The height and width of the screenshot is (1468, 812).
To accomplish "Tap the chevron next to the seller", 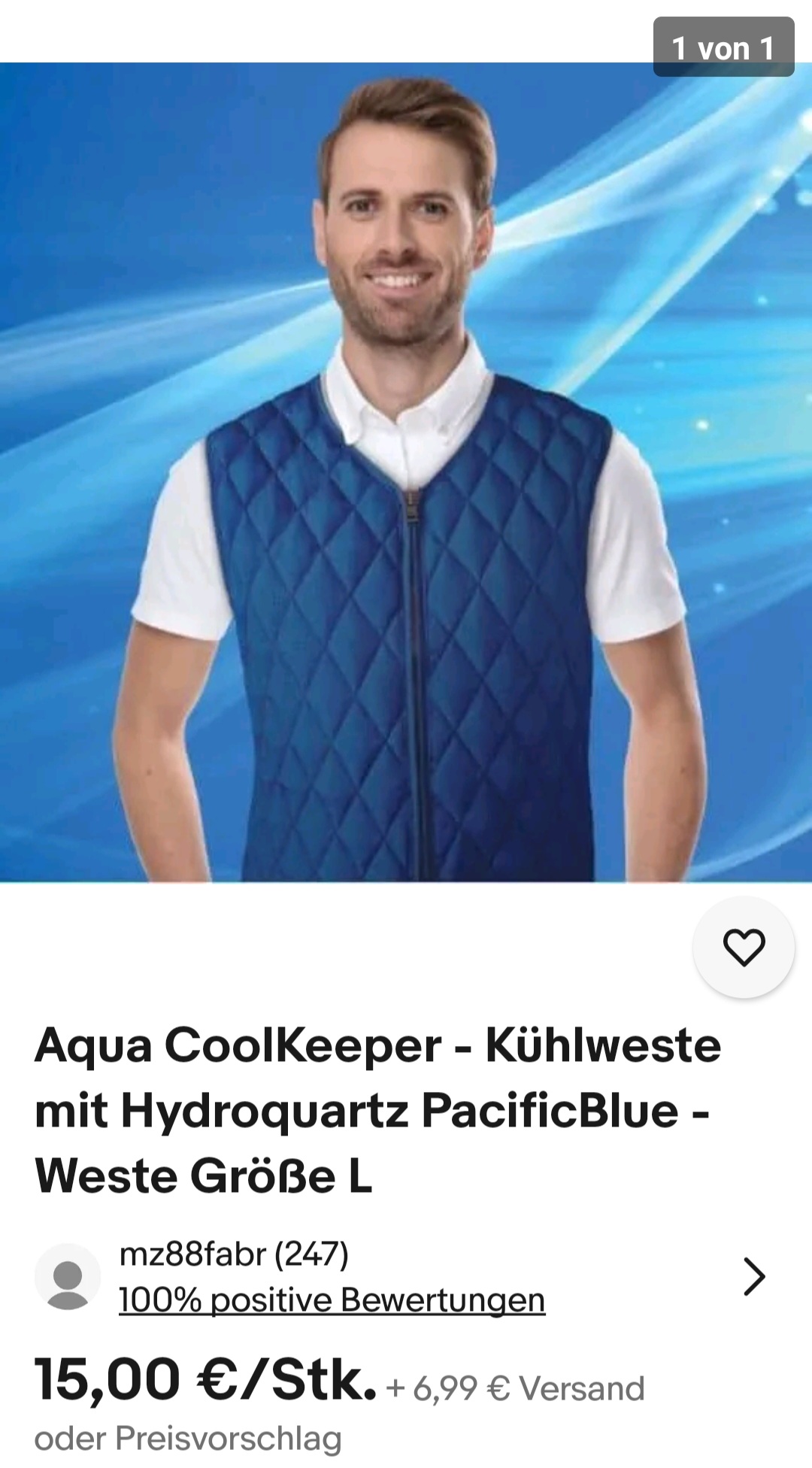I will click(x=753, y=1276).
